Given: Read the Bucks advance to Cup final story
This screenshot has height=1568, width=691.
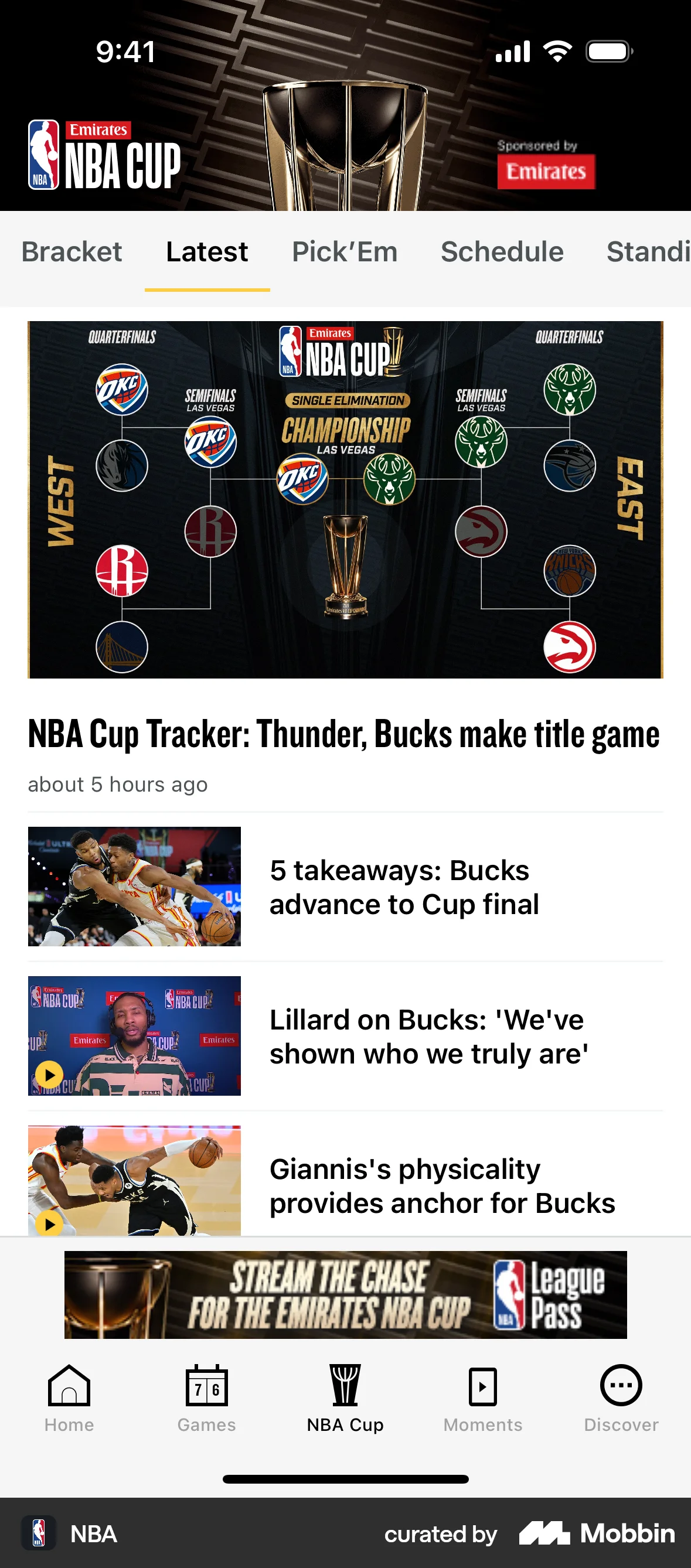Looking at the screenshot, I should click(x=404, y=887).
